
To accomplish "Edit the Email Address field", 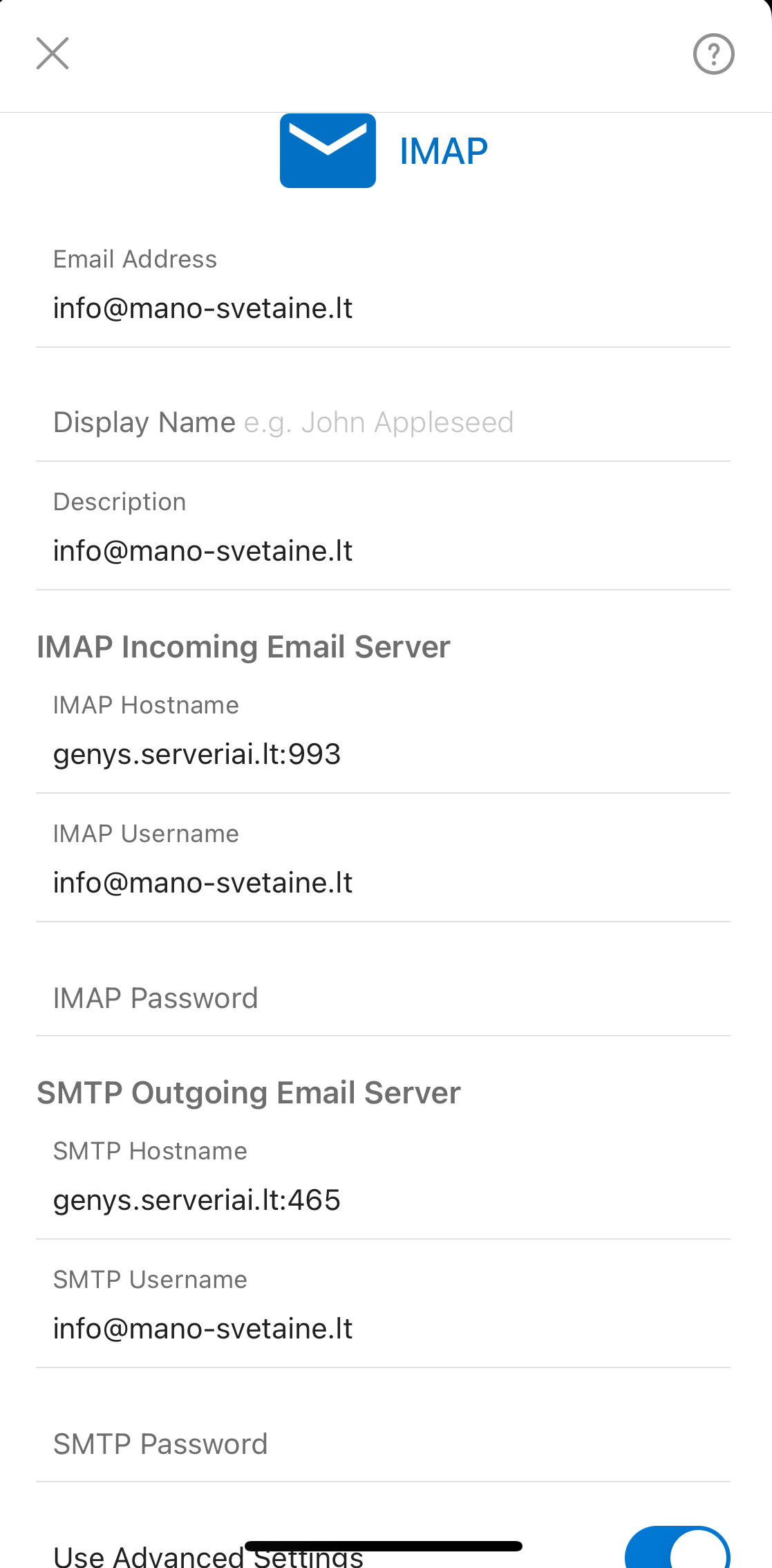I will (382, 308).
